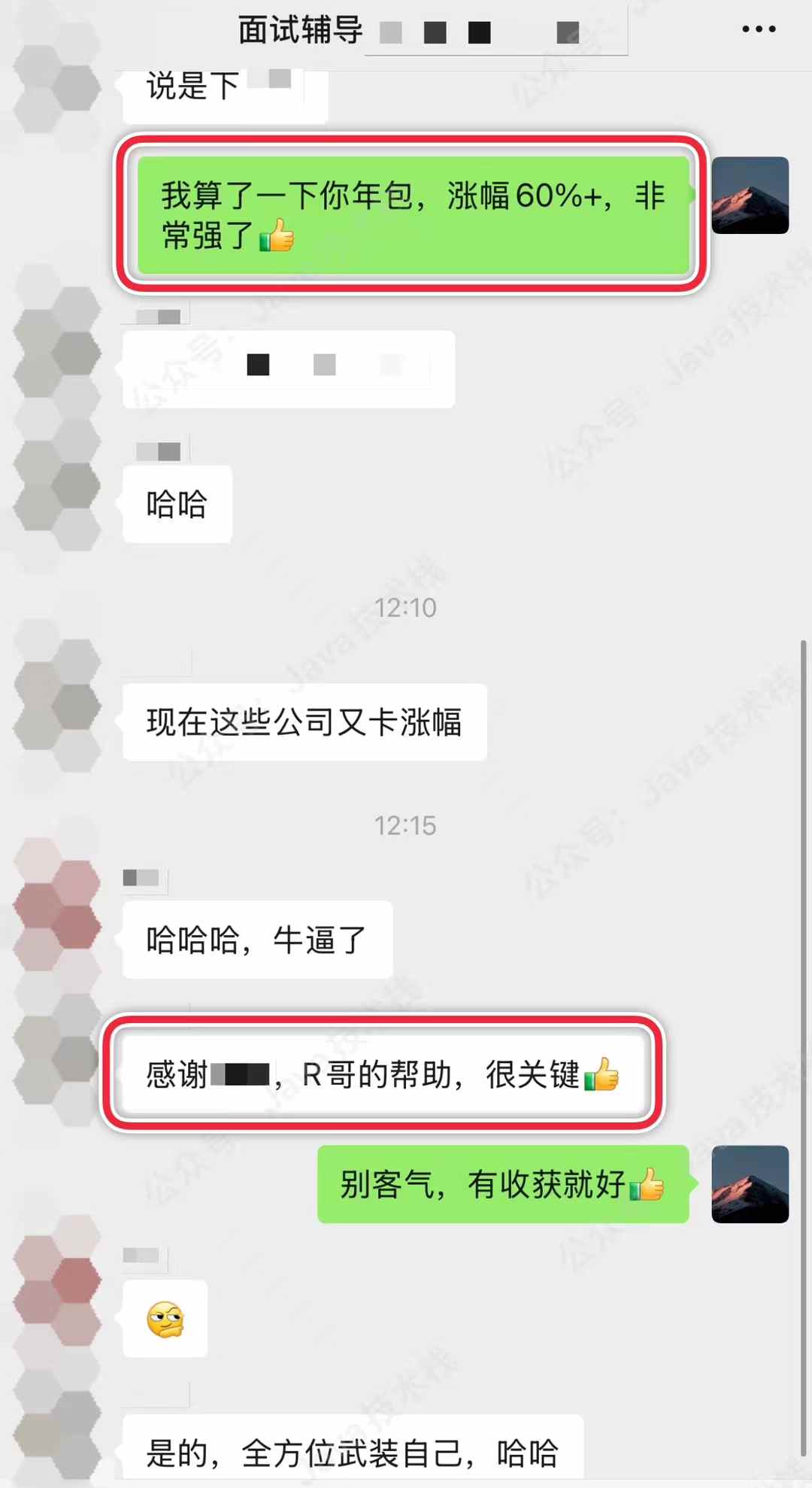Open the chat's three-dot overflow menu

[x=758, y=29]
